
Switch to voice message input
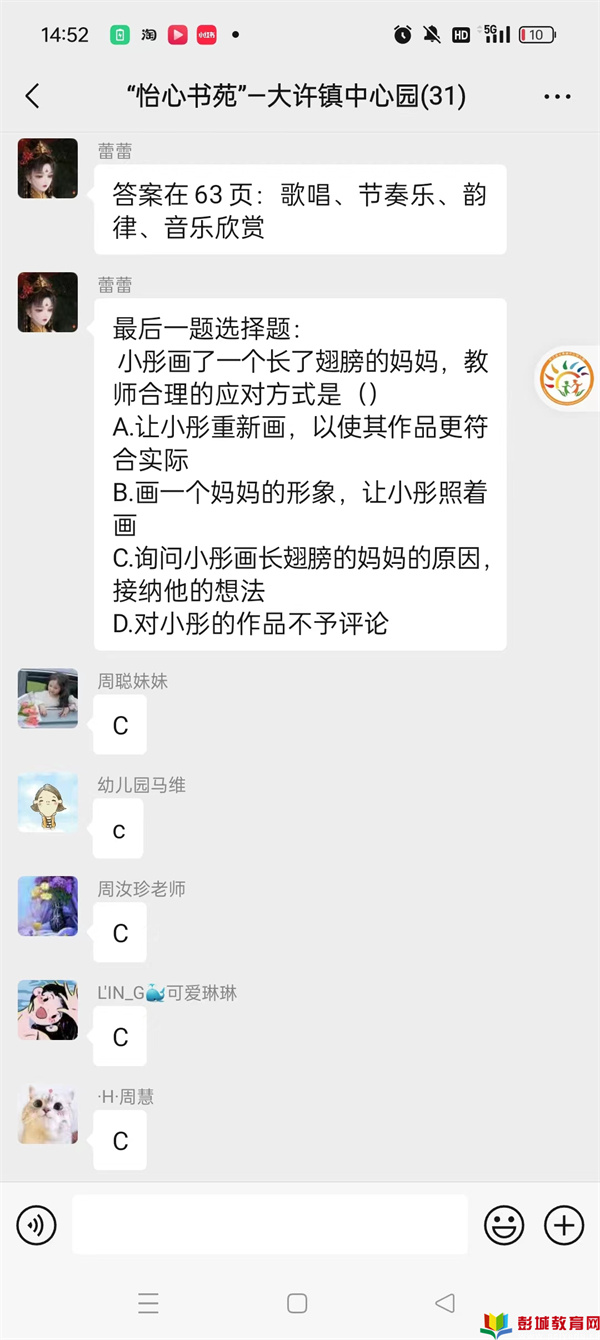(37, 1225)
